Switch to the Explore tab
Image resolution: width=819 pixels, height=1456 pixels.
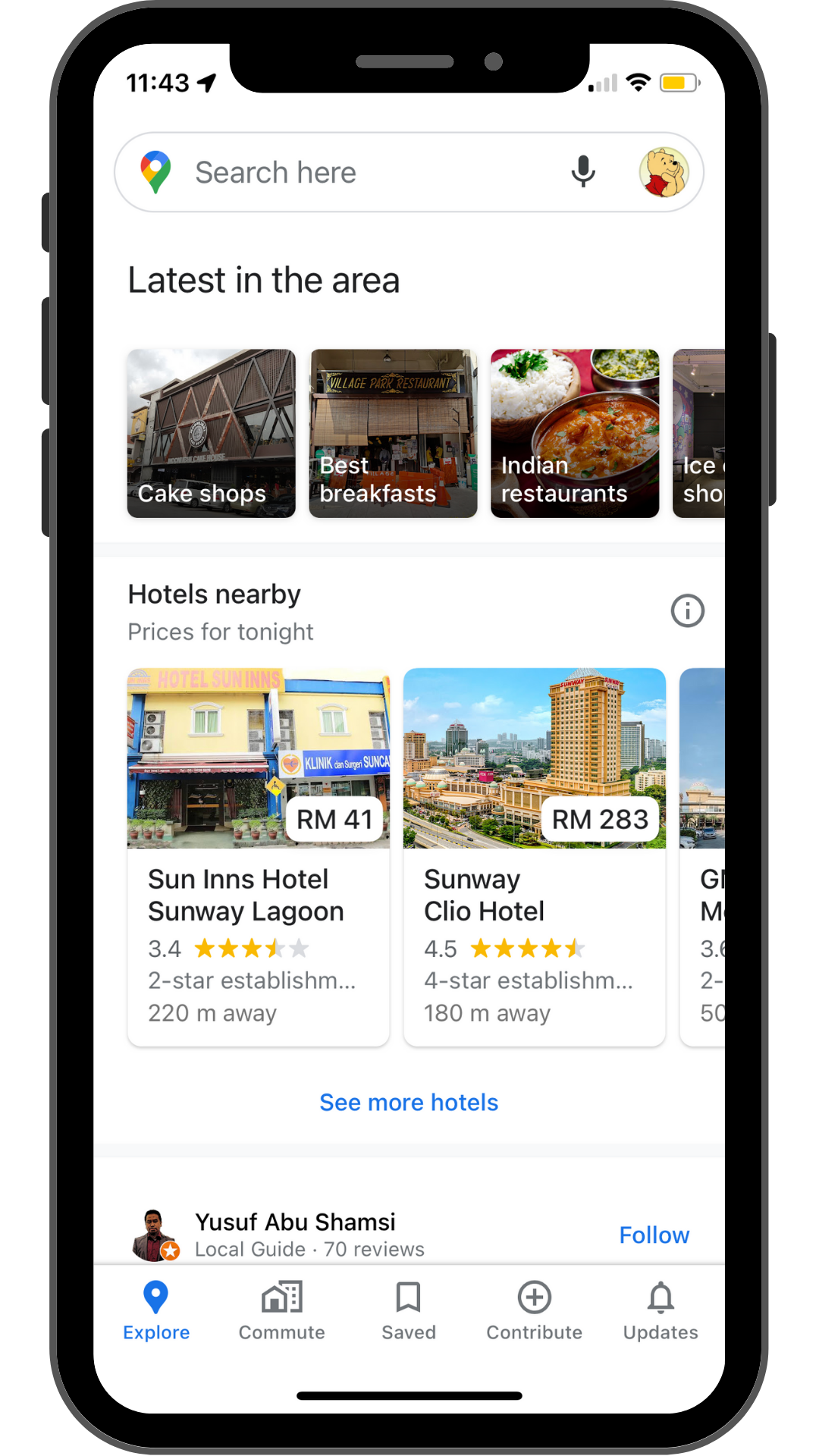pyautogui.click(x=156, y=1312)
